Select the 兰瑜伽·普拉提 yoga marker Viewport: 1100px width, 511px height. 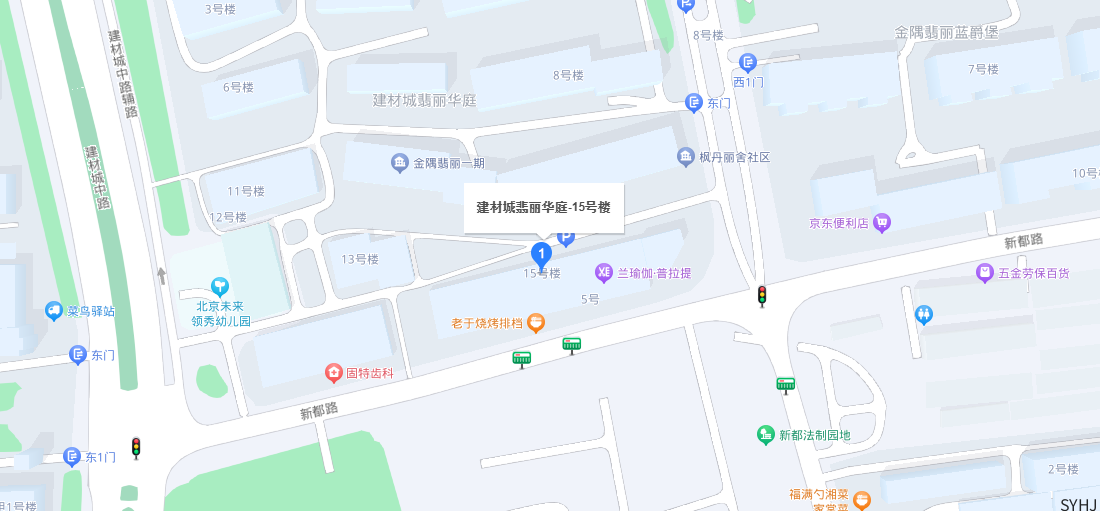click(x=604, y=272)
